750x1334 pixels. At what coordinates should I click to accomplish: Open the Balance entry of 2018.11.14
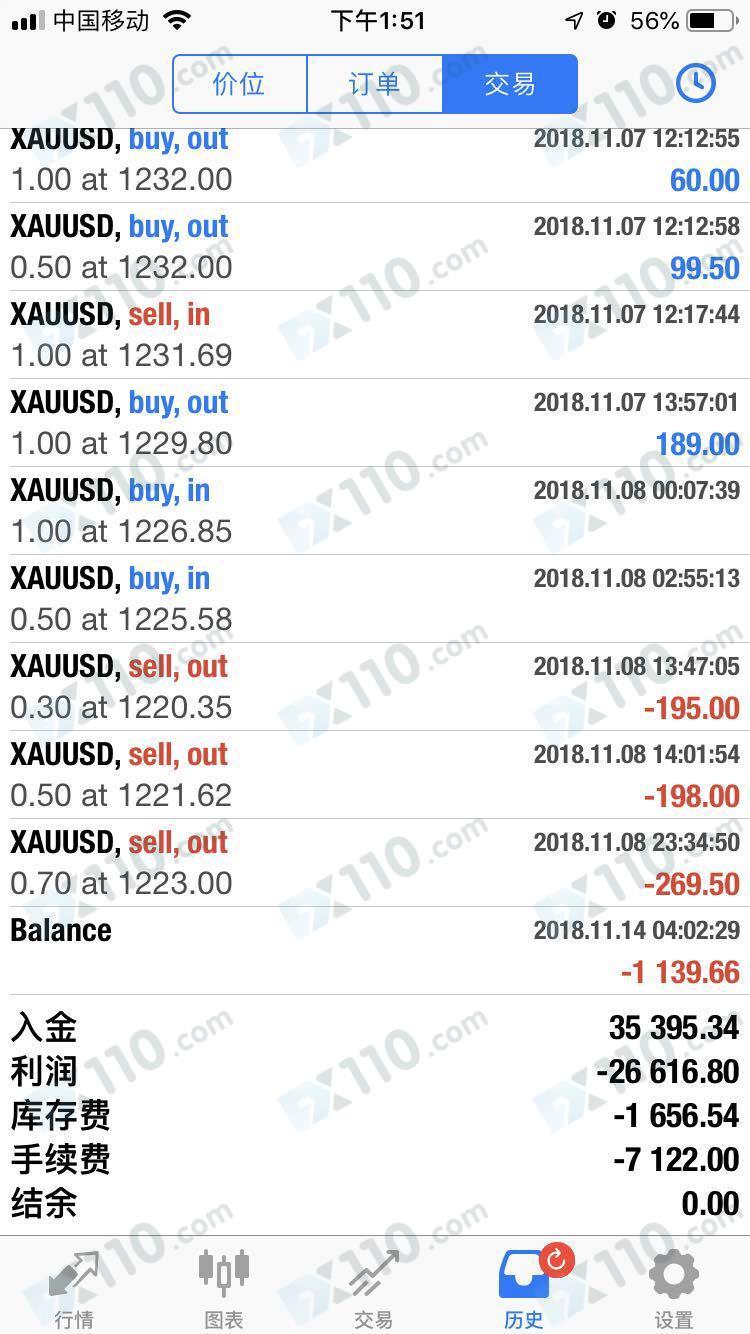click(375, 951)
